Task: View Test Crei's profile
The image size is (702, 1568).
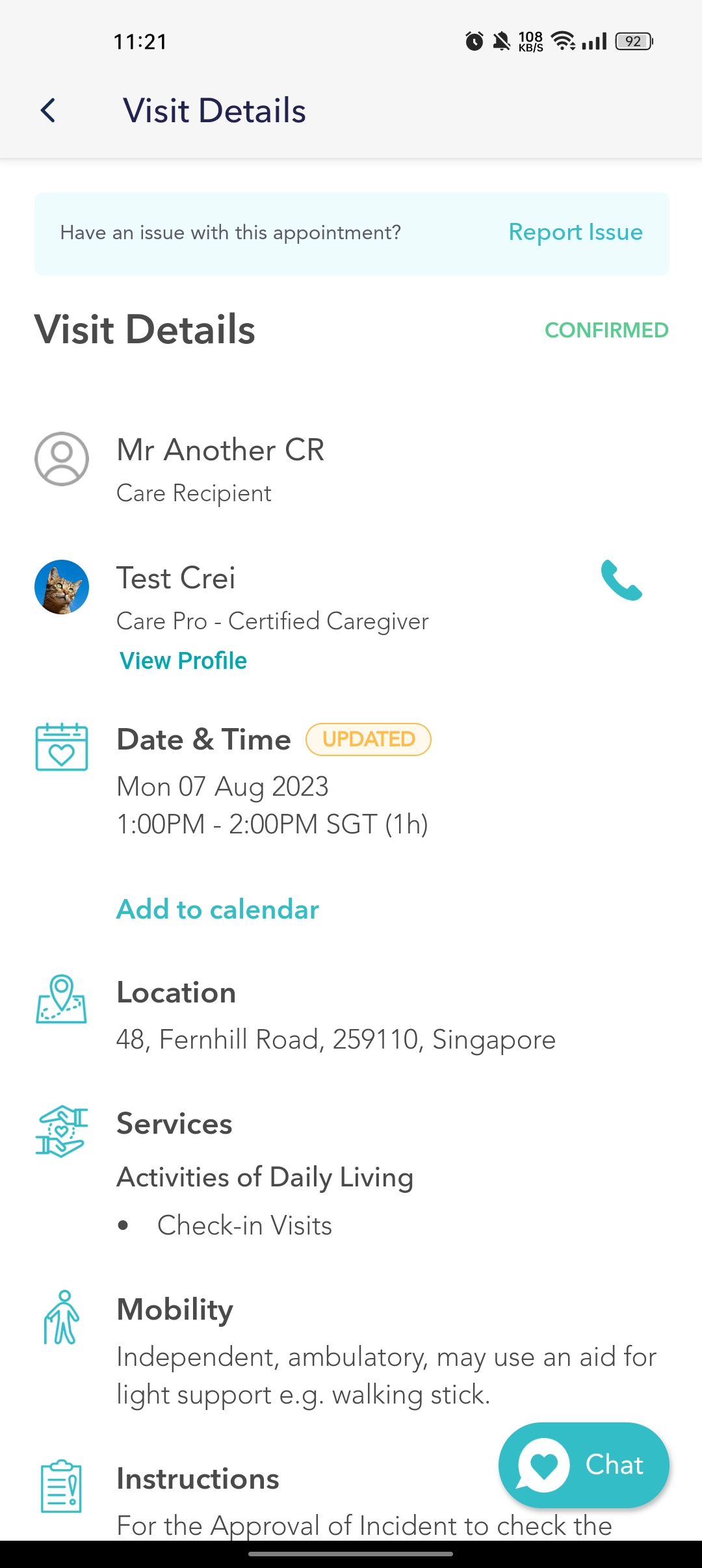Action: click(x=183, y=660)
